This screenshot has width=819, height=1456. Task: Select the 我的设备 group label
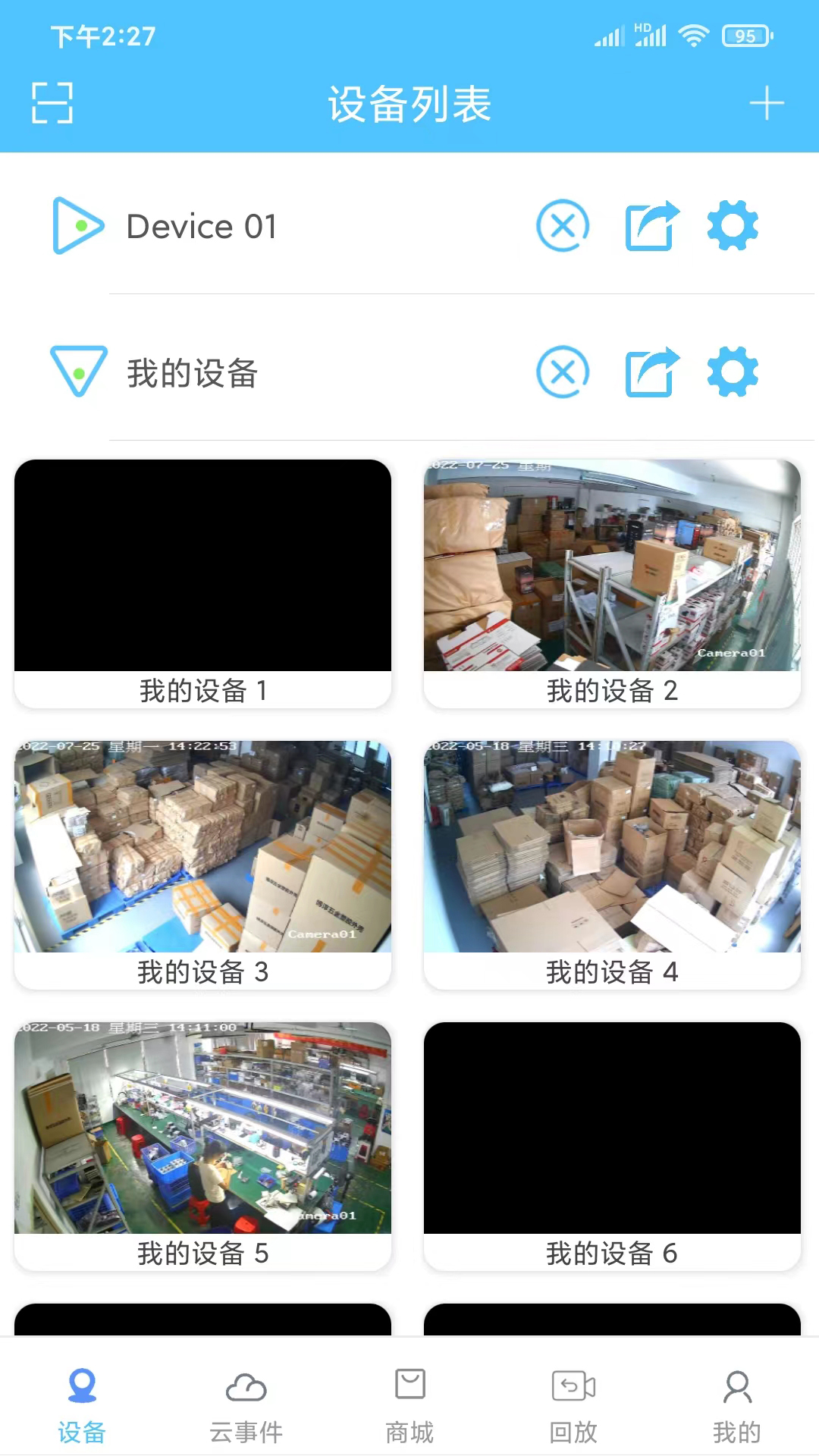coord(192,373)
